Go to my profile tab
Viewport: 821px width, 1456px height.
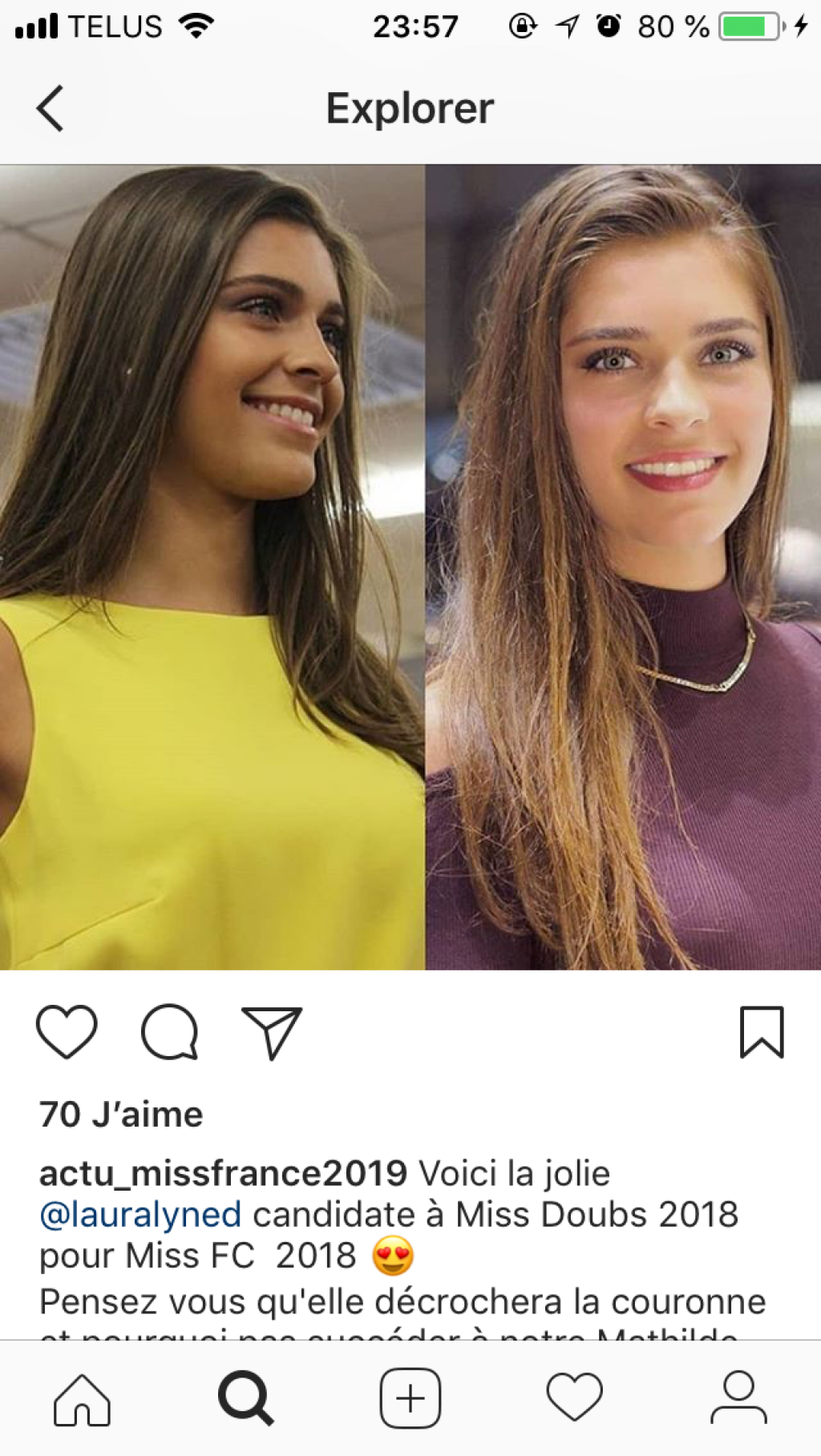point(738,1398)
